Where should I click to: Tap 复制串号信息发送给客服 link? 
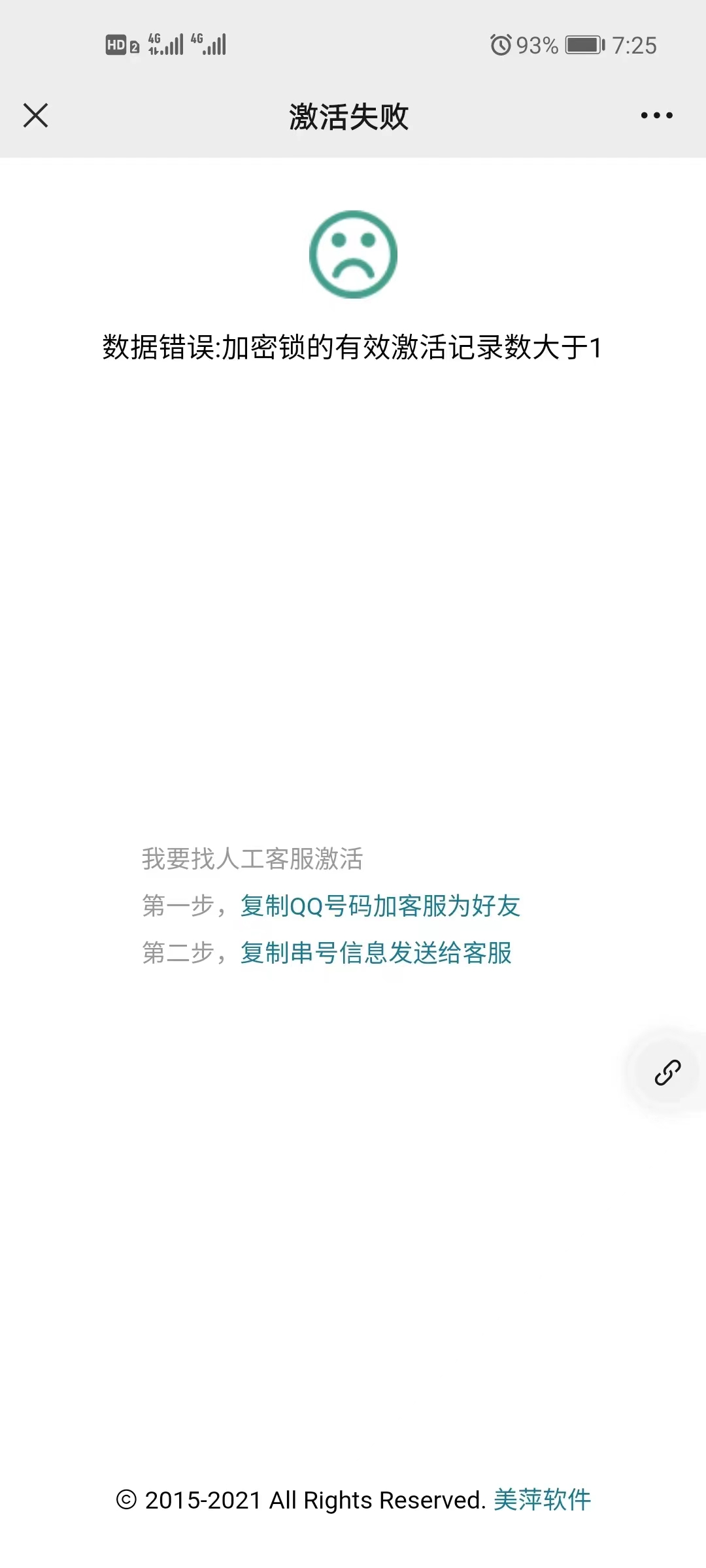(376, 953)
